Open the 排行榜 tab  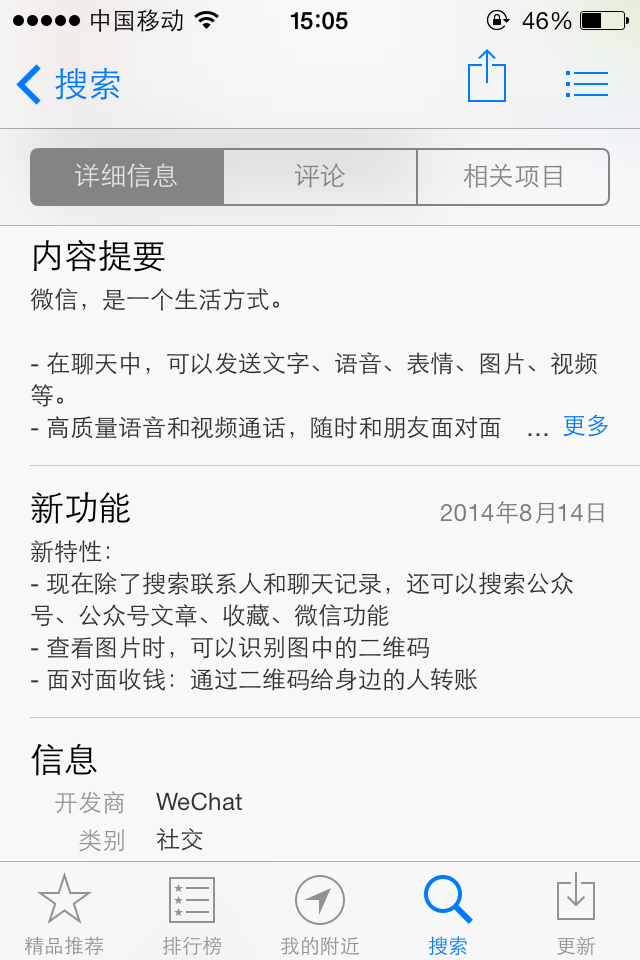click(192, 912)
